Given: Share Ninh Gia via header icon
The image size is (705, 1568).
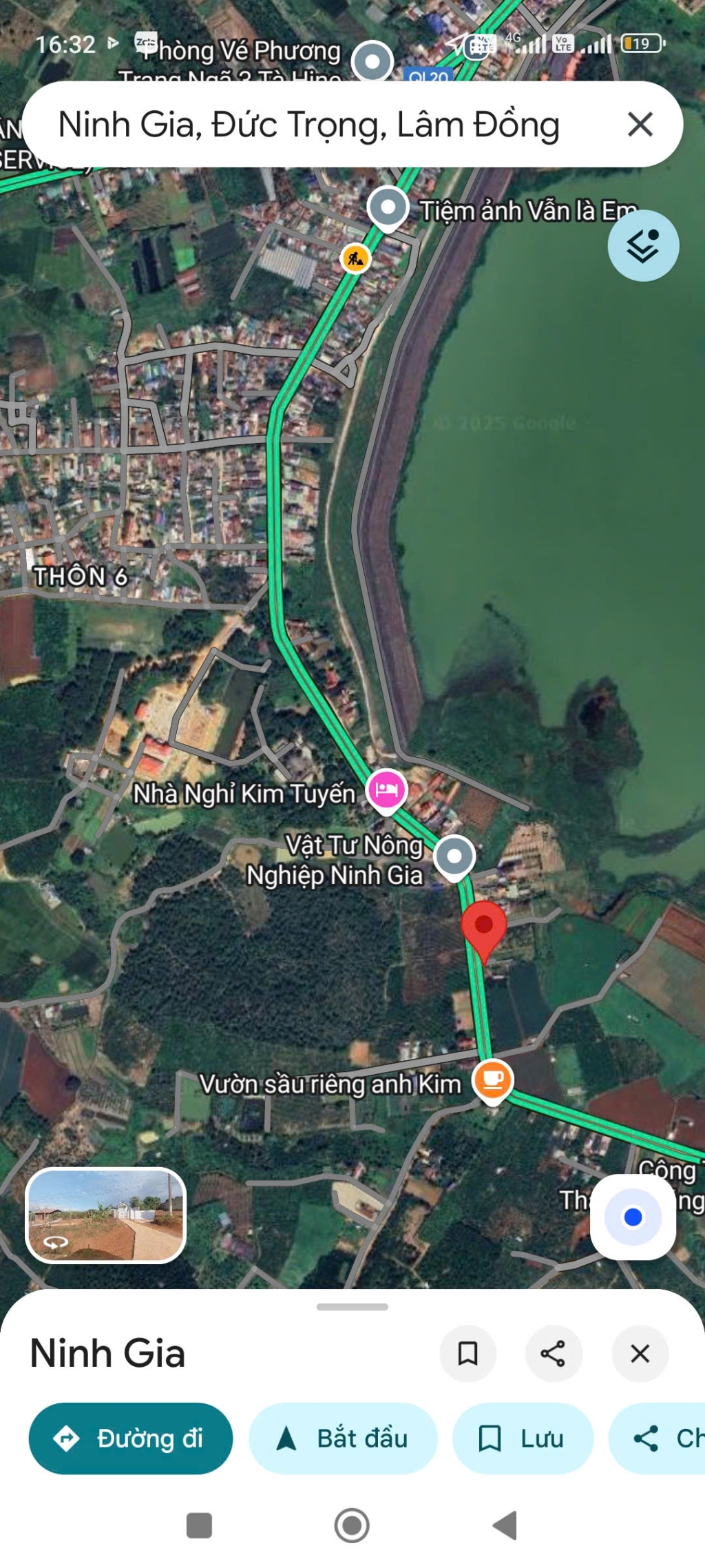Looking at the screenshot, I should (x=554, y=1353).
